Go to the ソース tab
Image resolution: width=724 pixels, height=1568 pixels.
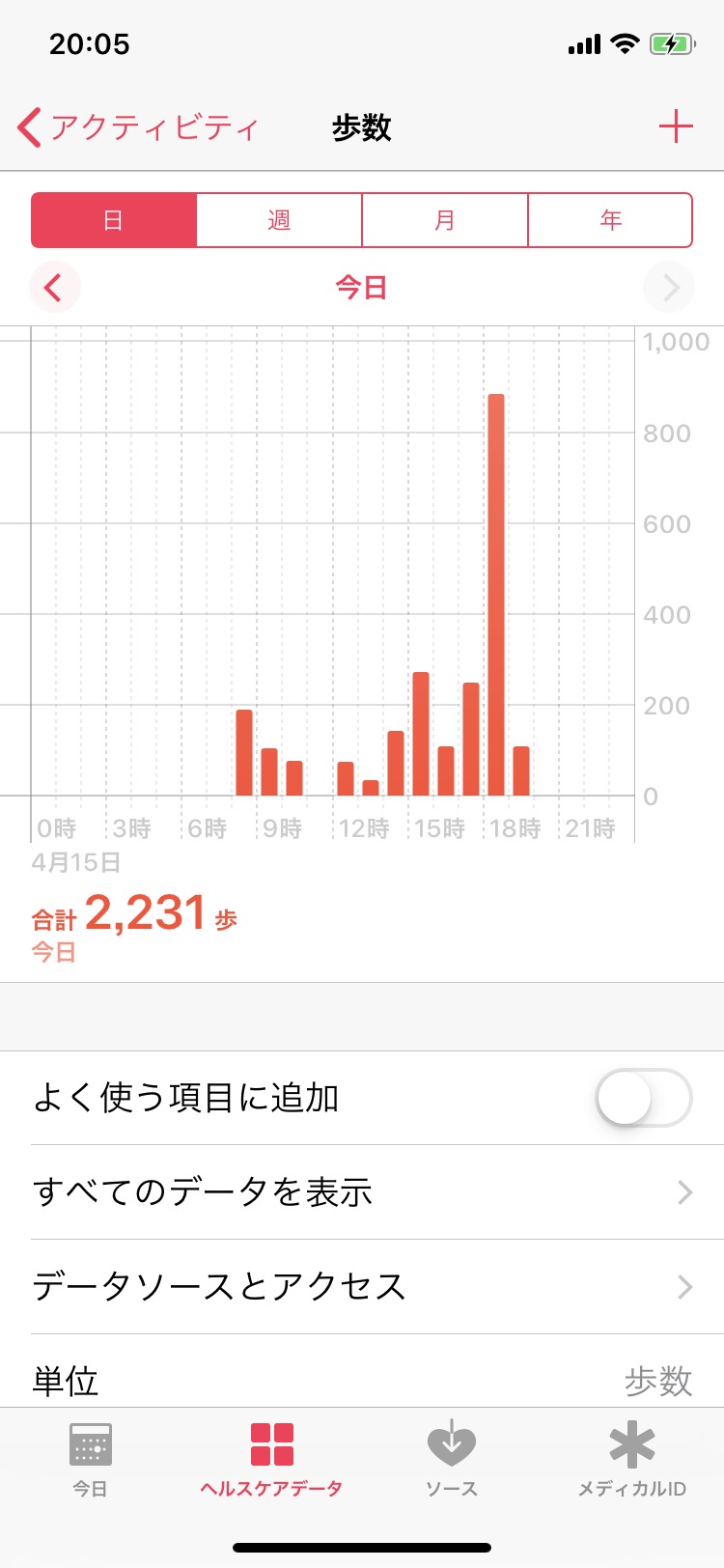[x=452, y=1459]
